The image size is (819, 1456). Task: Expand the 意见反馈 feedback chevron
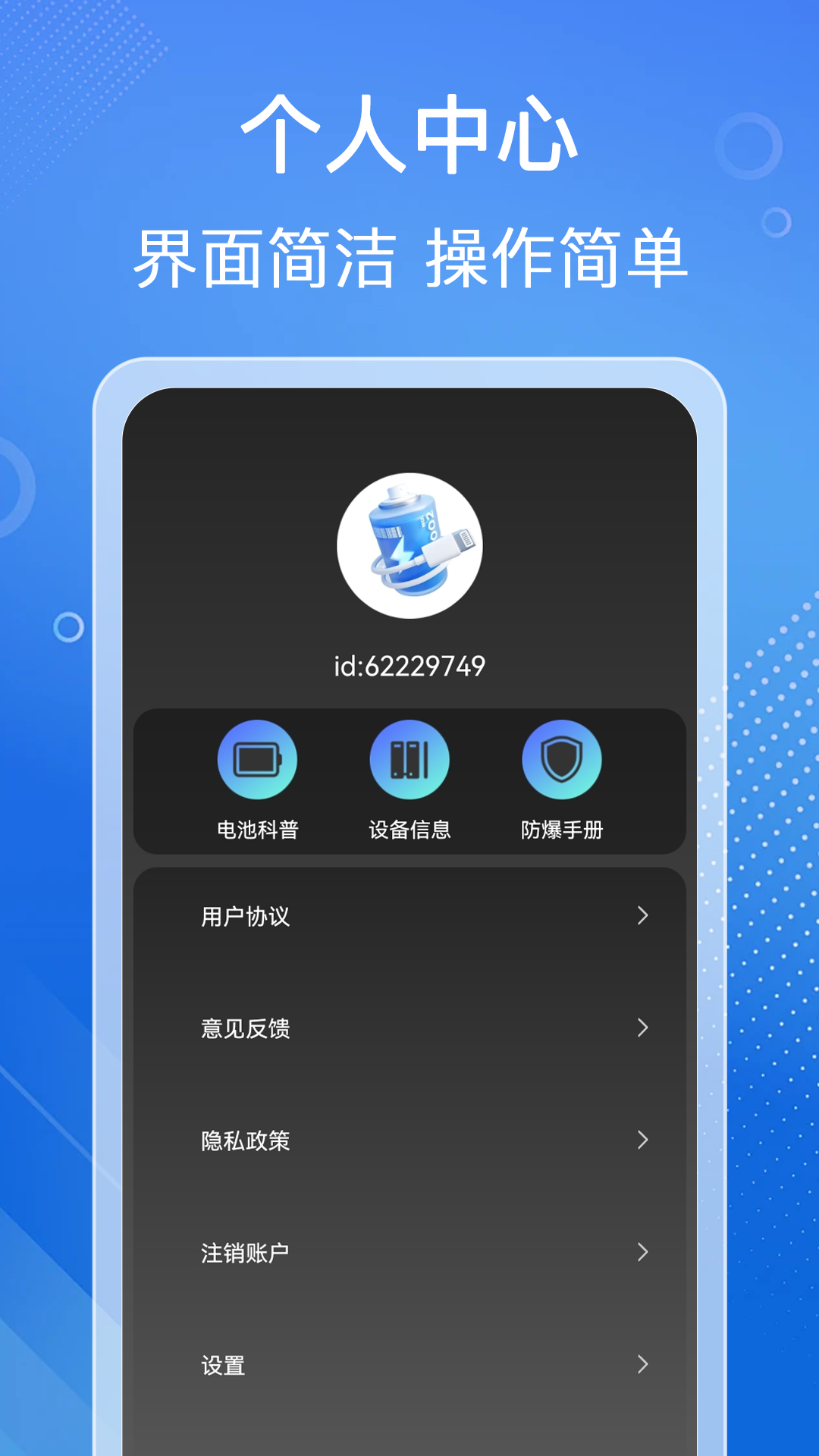click(643, 1029)
